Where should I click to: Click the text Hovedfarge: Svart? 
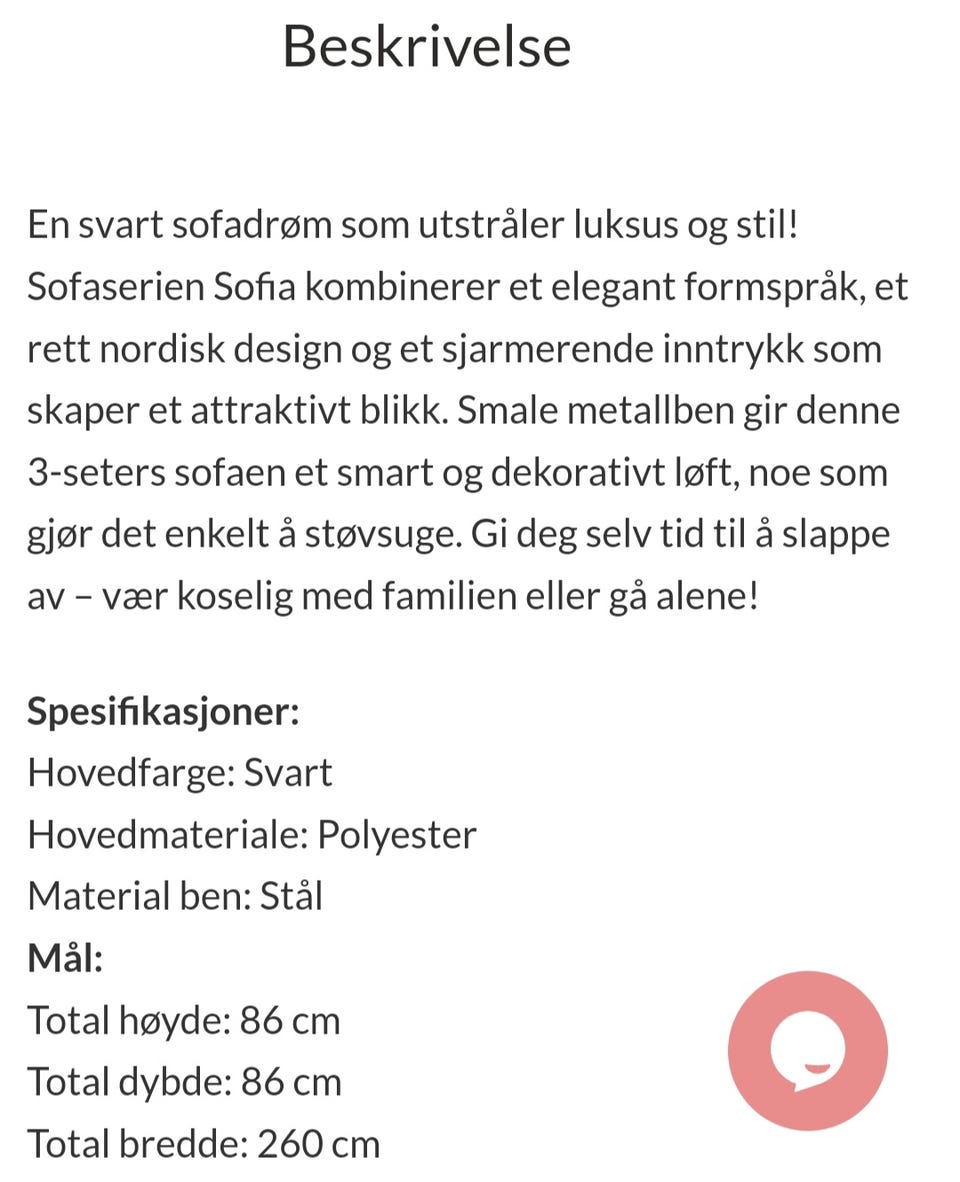(x=180, y=772)
